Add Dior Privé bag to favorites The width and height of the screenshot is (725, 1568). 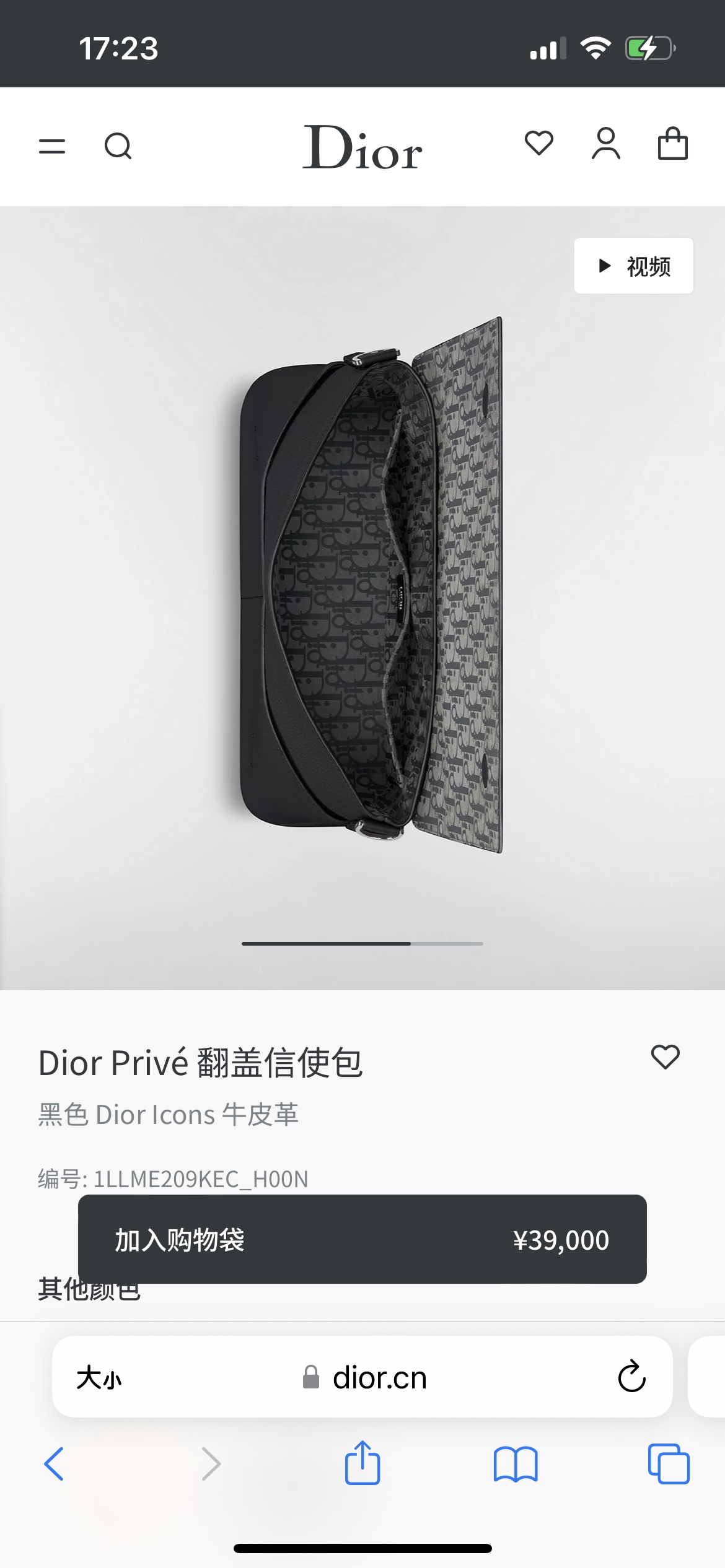click(x=665, y=1056)
